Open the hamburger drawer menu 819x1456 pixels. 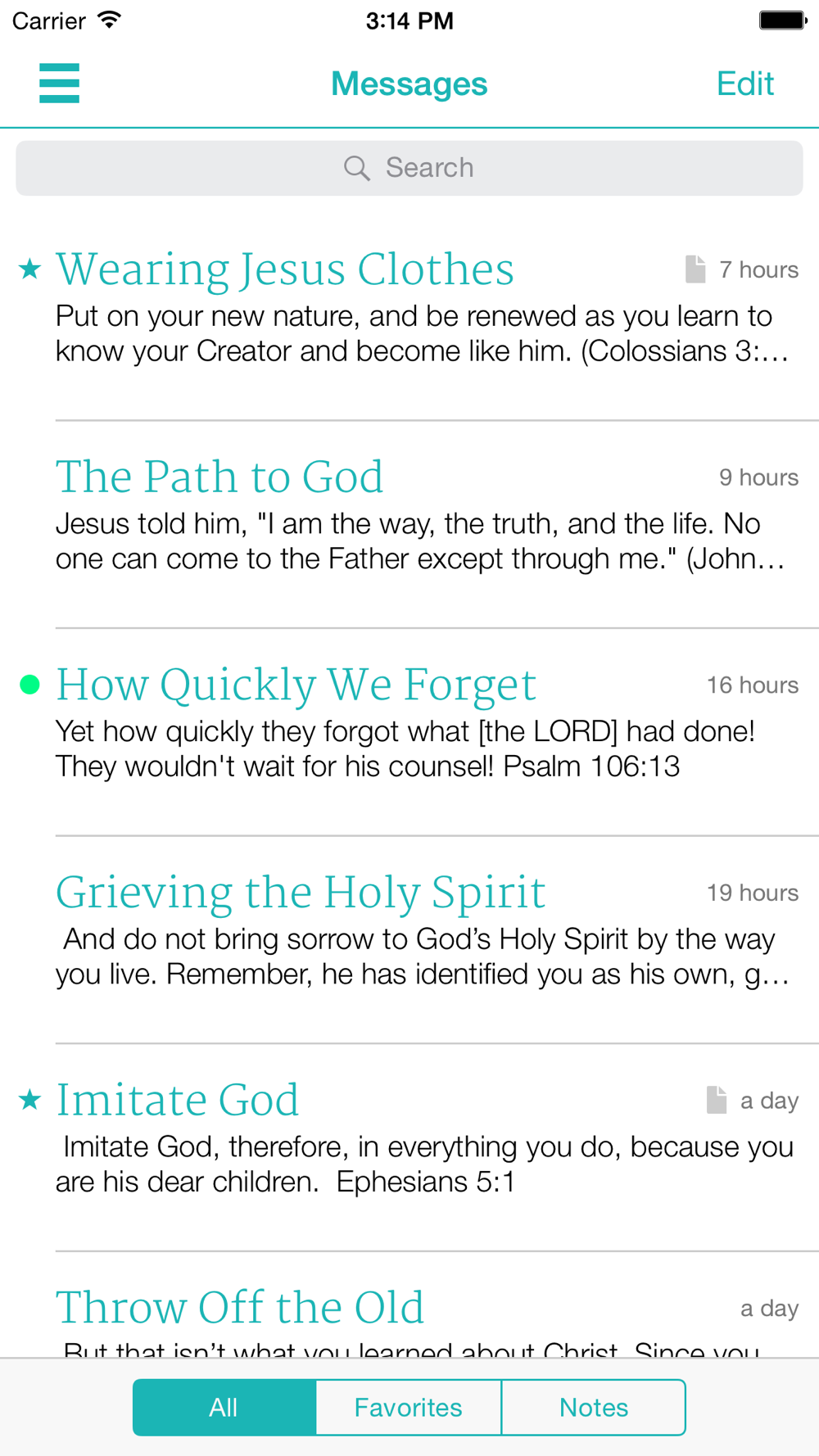(x=59, y=84)
